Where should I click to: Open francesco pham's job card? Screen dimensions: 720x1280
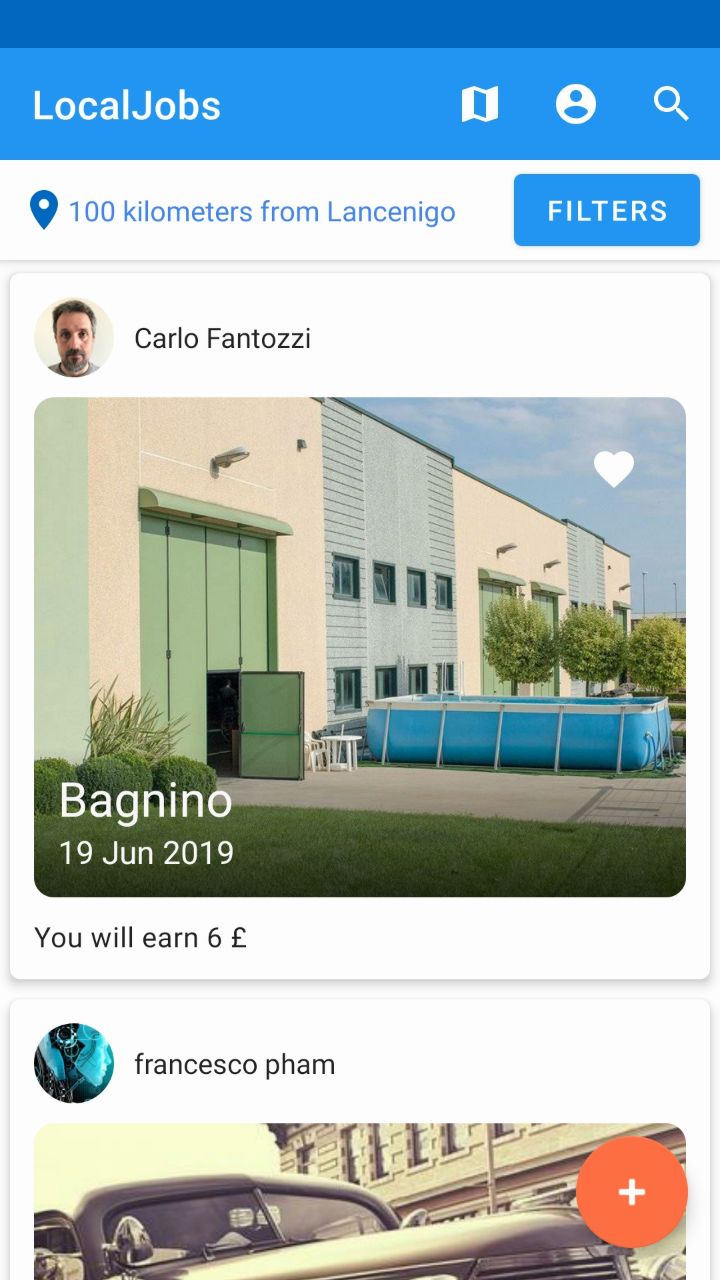(x=300, y=1200)
